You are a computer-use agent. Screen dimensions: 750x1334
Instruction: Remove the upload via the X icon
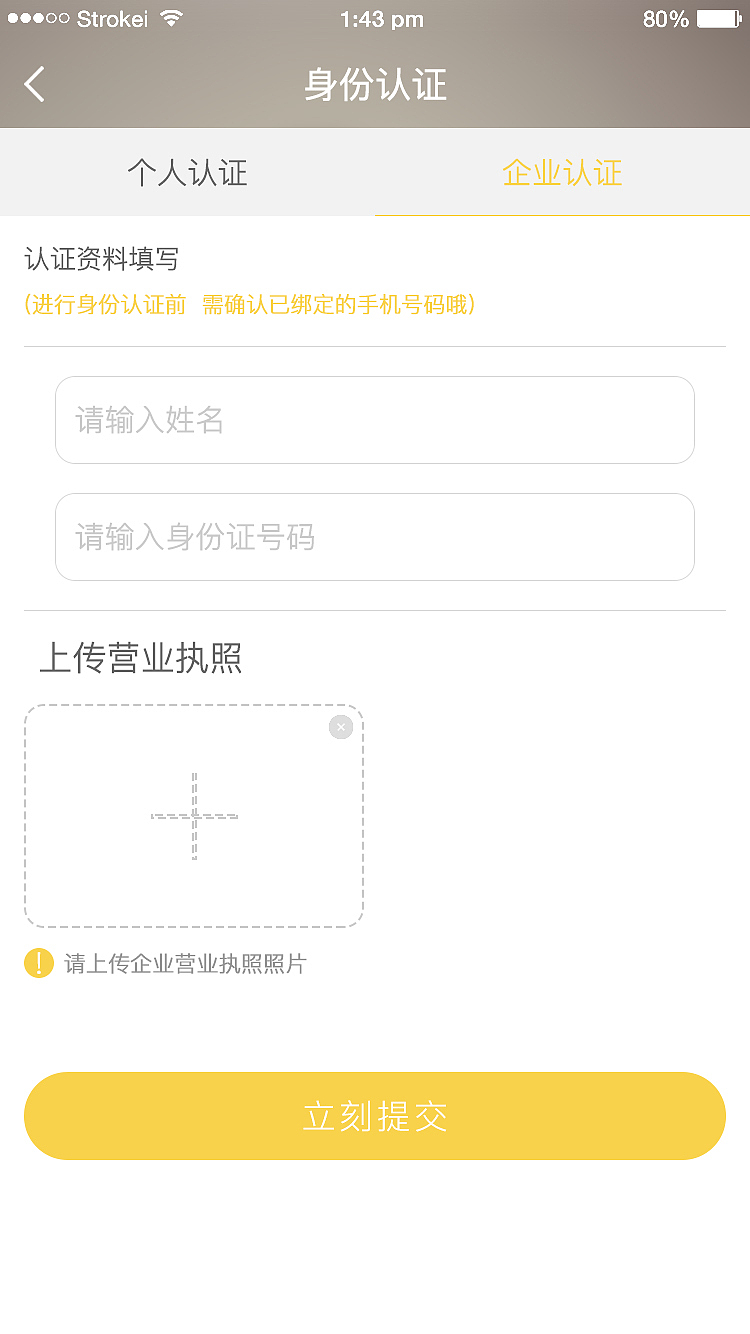(x=340, y=727)
